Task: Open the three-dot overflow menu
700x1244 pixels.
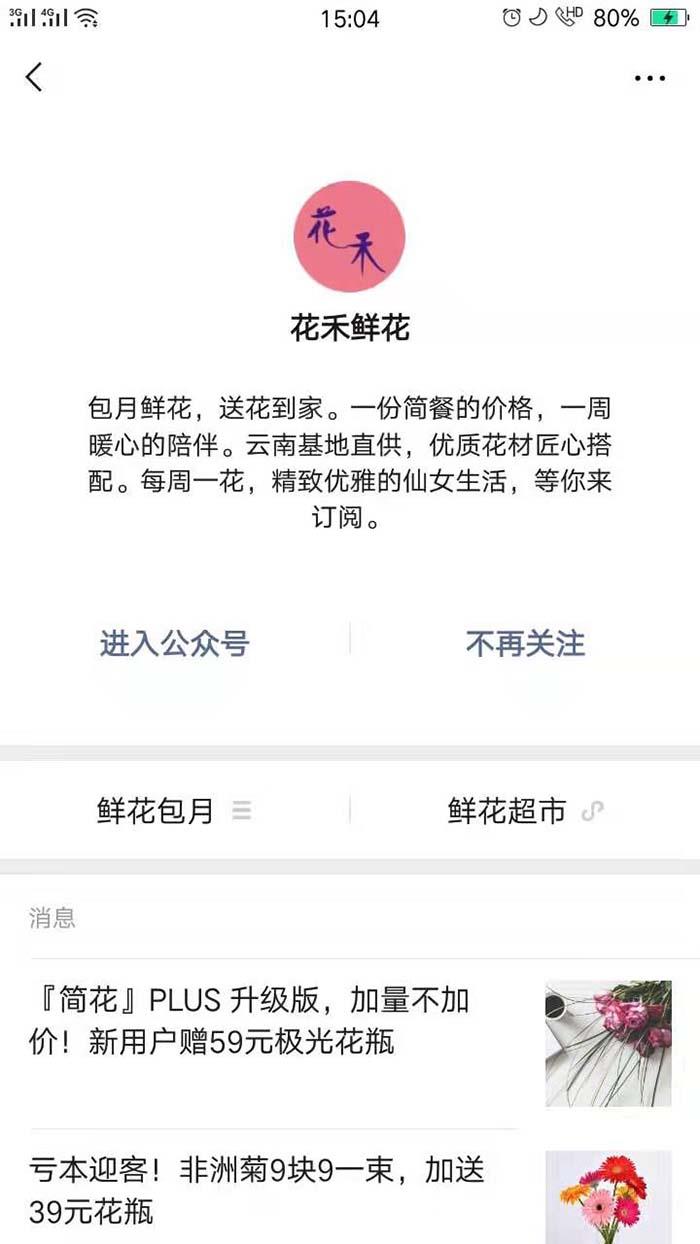Action: [649, 78]
